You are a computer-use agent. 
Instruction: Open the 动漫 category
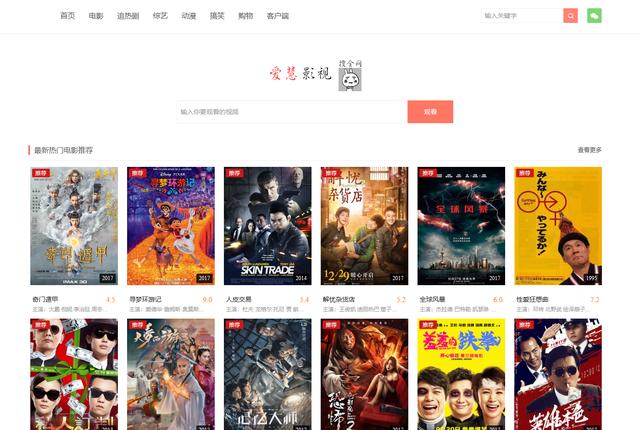[x=189, y=16]
